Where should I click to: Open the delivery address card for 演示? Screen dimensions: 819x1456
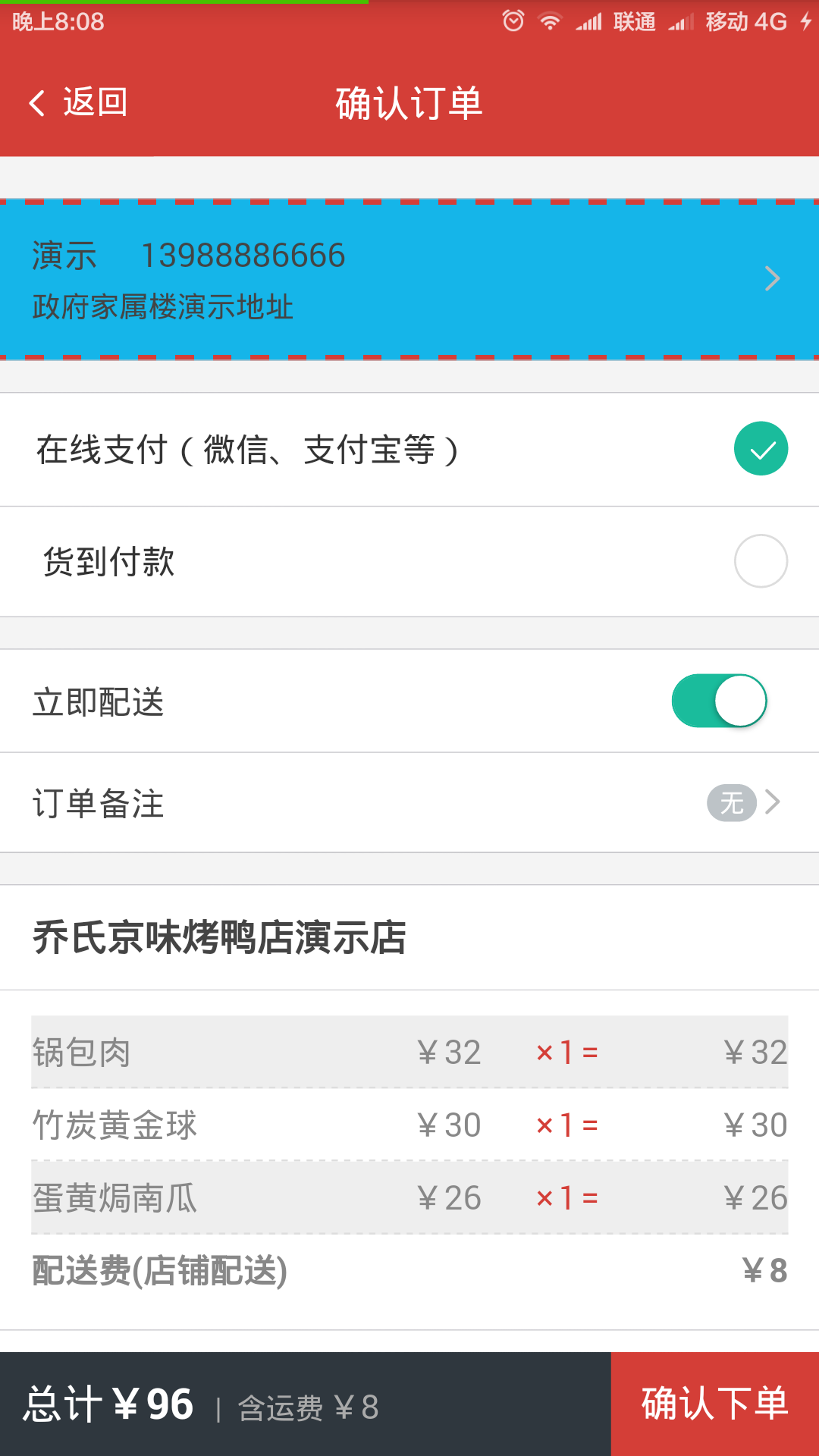point(409,279)
